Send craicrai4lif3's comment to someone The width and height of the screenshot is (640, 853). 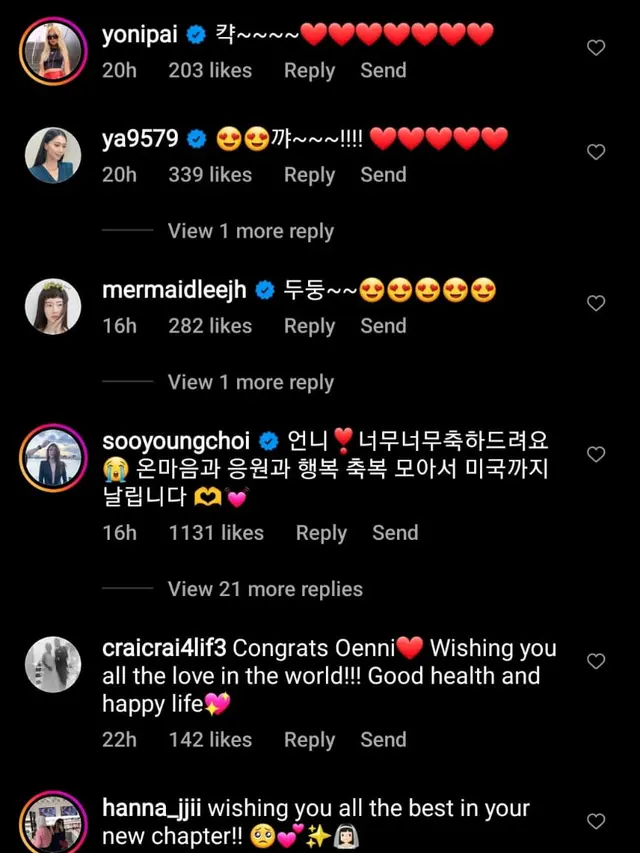click(x=383, y=740)
